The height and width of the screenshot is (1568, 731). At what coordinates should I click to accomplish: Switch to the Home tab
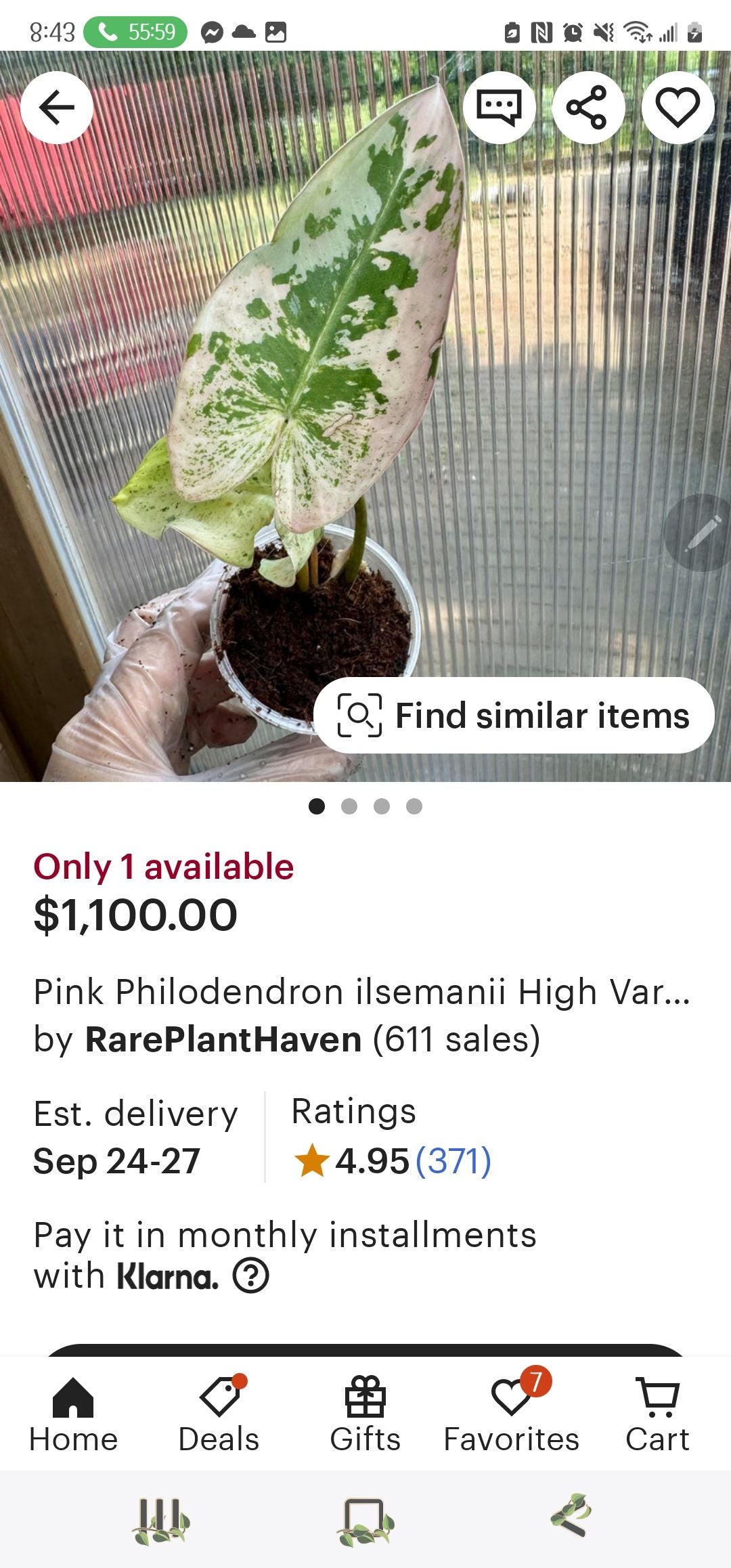[x=73, y=1414]
